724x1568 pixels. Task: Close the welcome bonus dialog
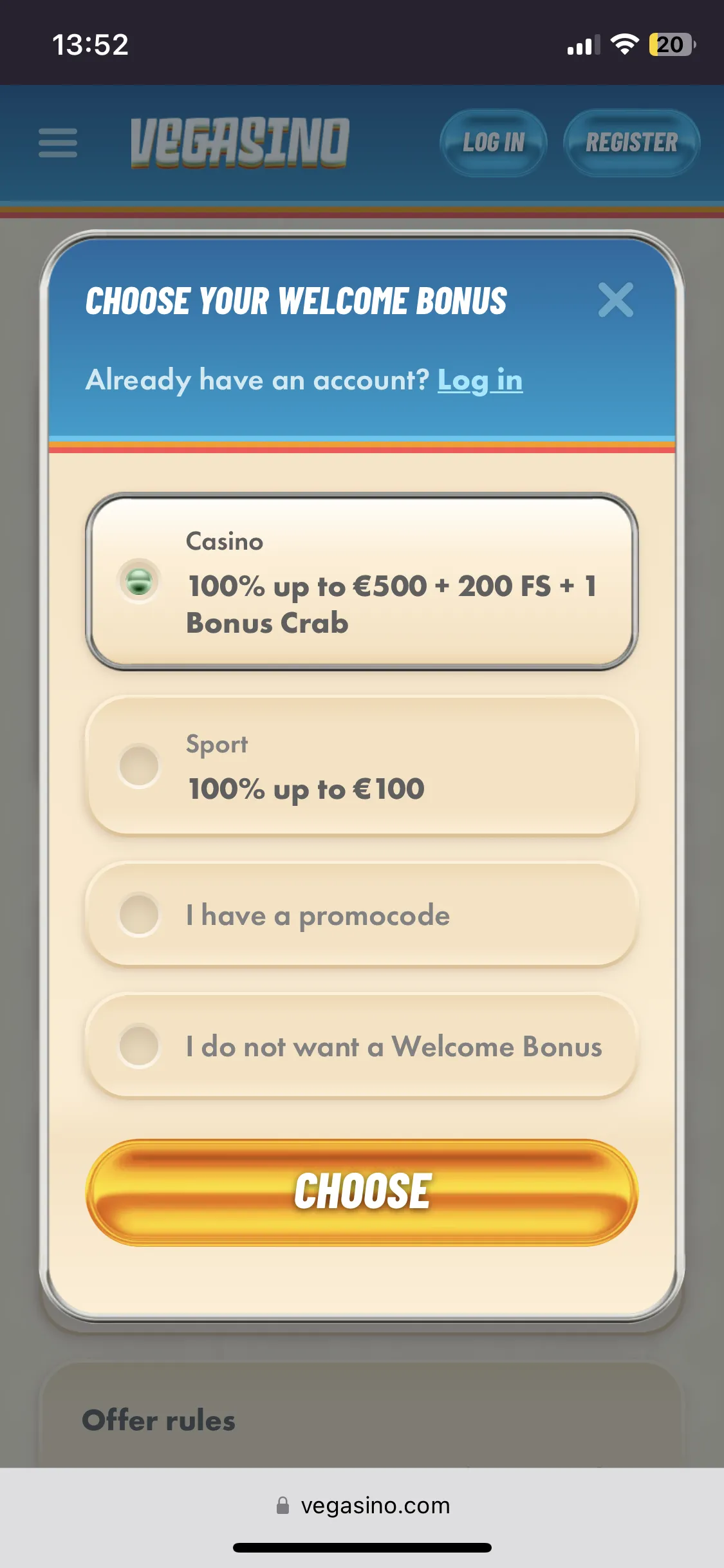[615, 300]
